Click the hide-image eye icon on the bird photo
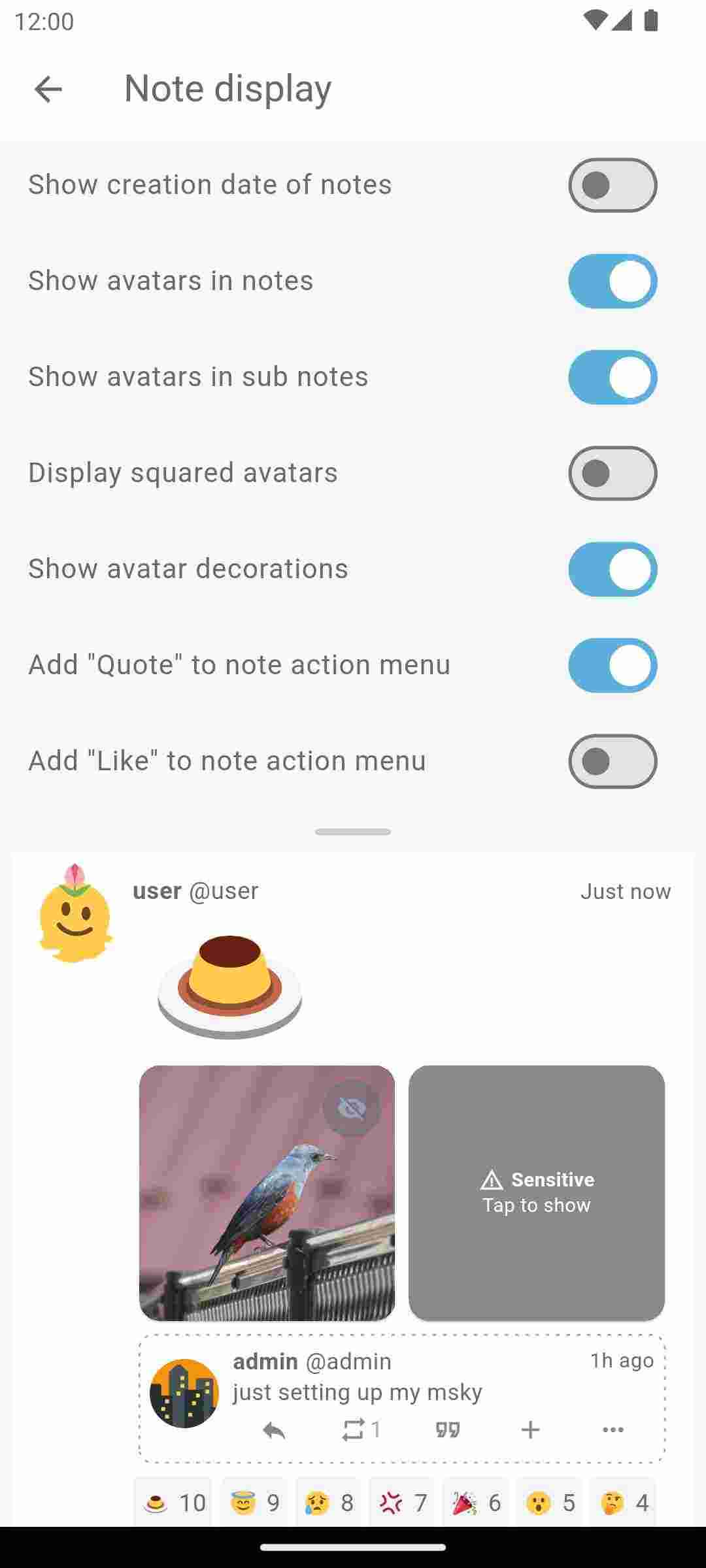The width and height of the screenshot is (706, 1568). click(x=352, y=1105)
